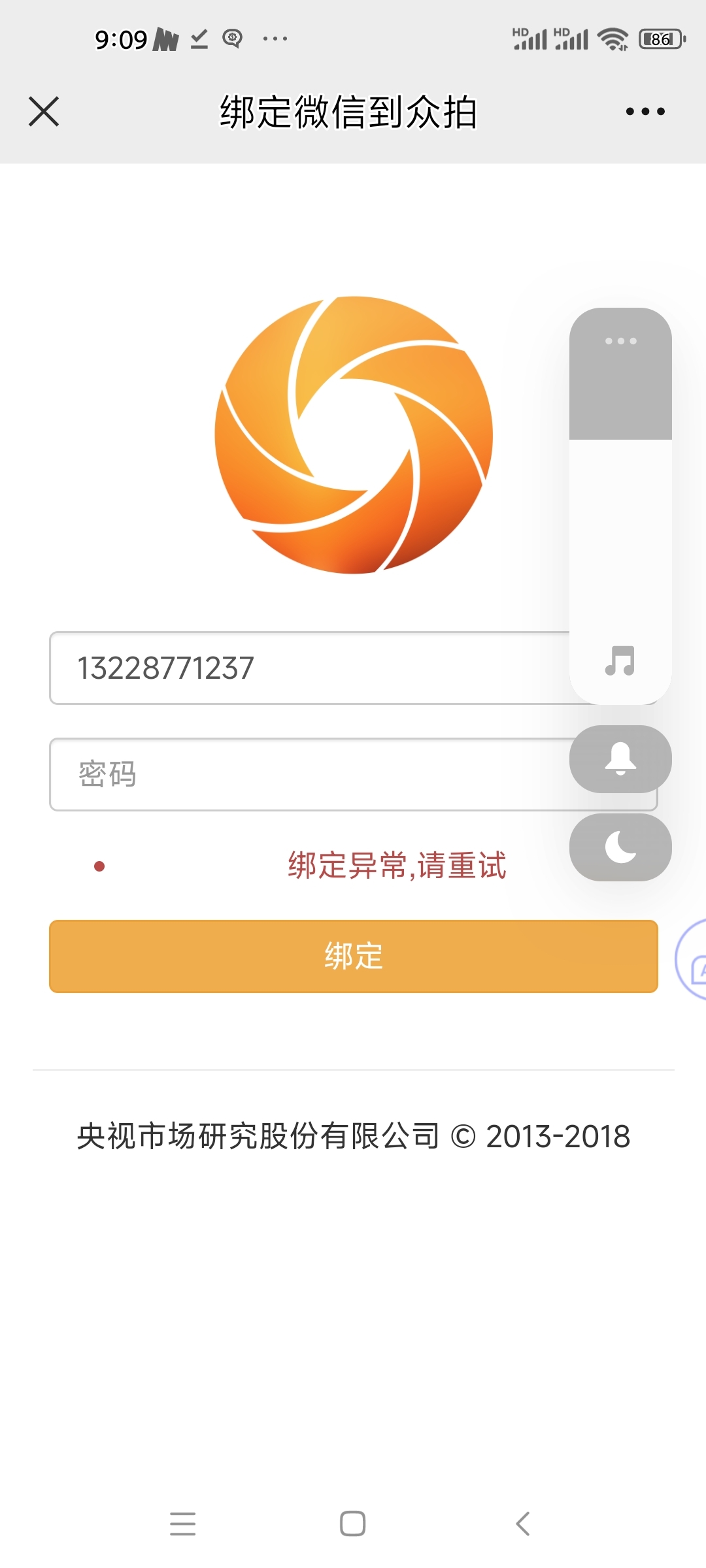This screenshot has height=1568, width=706.
Task: Go back using system navigation arrow
Action: point(522,1524)
